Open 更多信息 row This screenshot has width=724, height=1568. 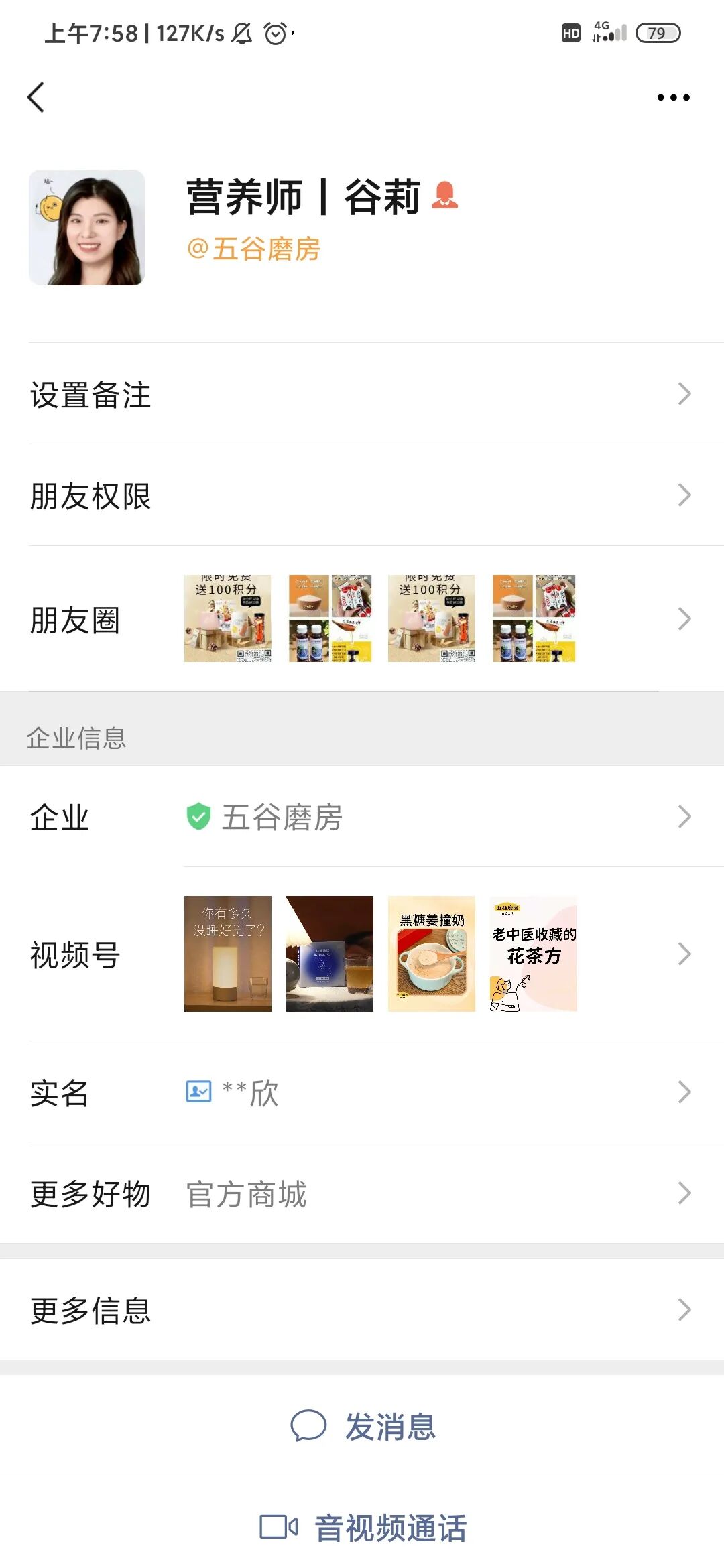pos(362,1310)
